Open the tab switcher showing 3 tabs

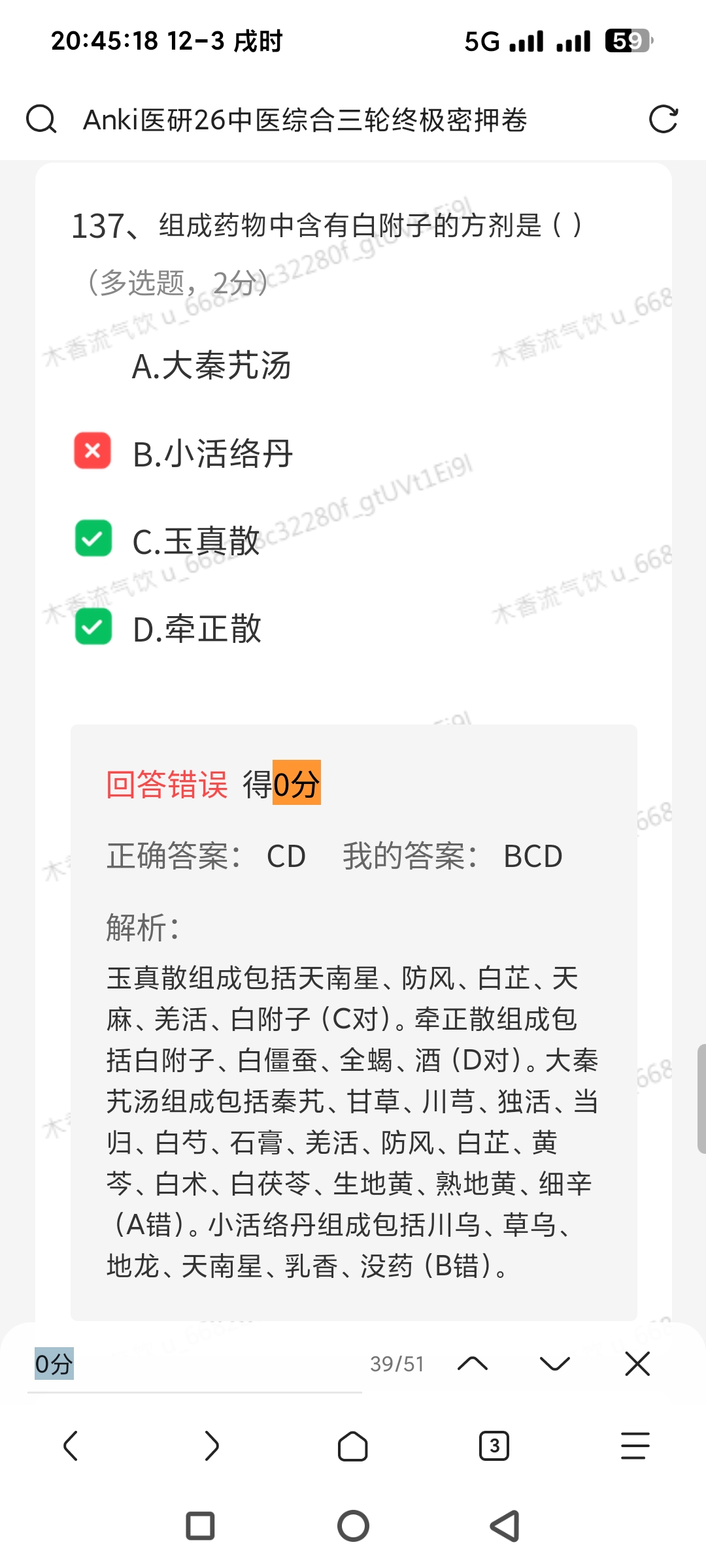[494, 1446]
